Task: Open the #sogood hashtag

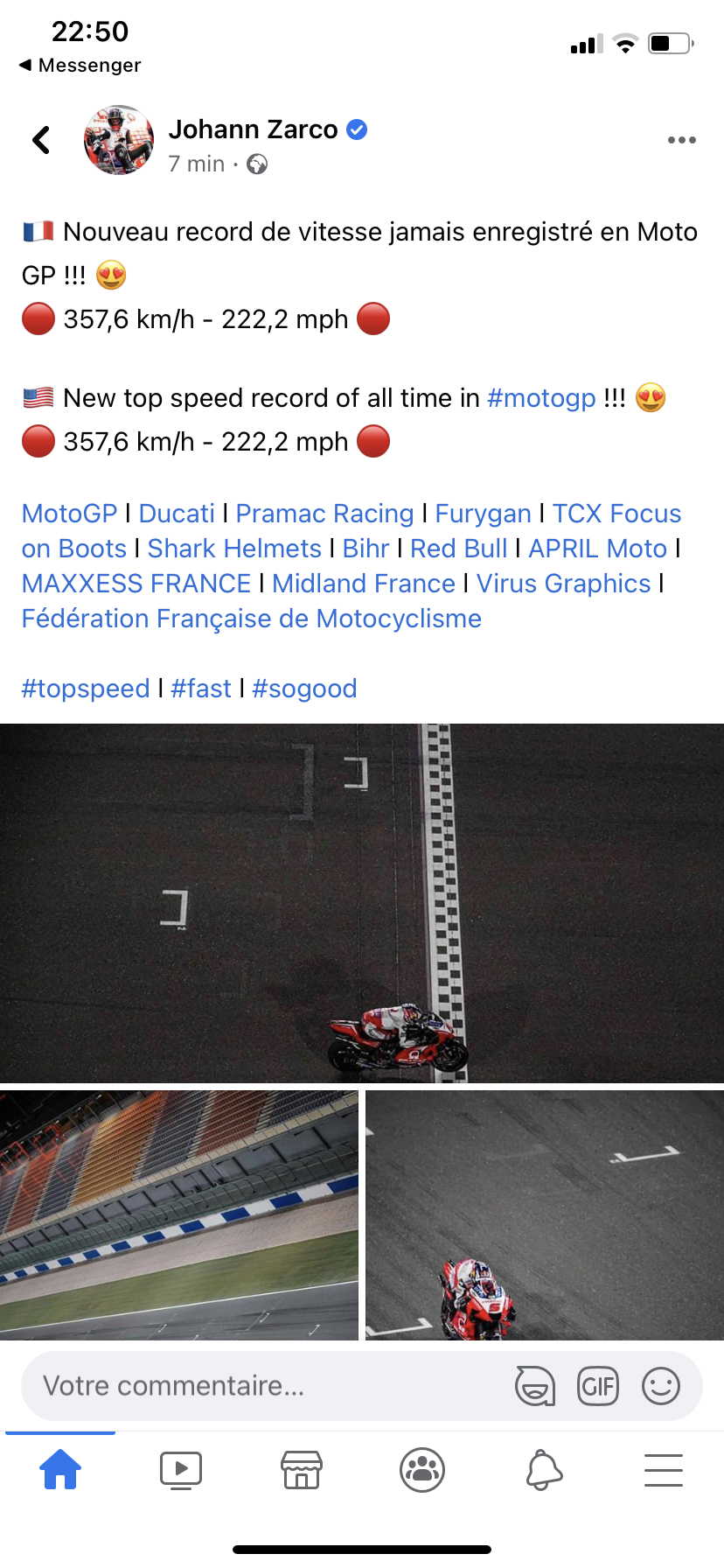Action: (304, 689)
